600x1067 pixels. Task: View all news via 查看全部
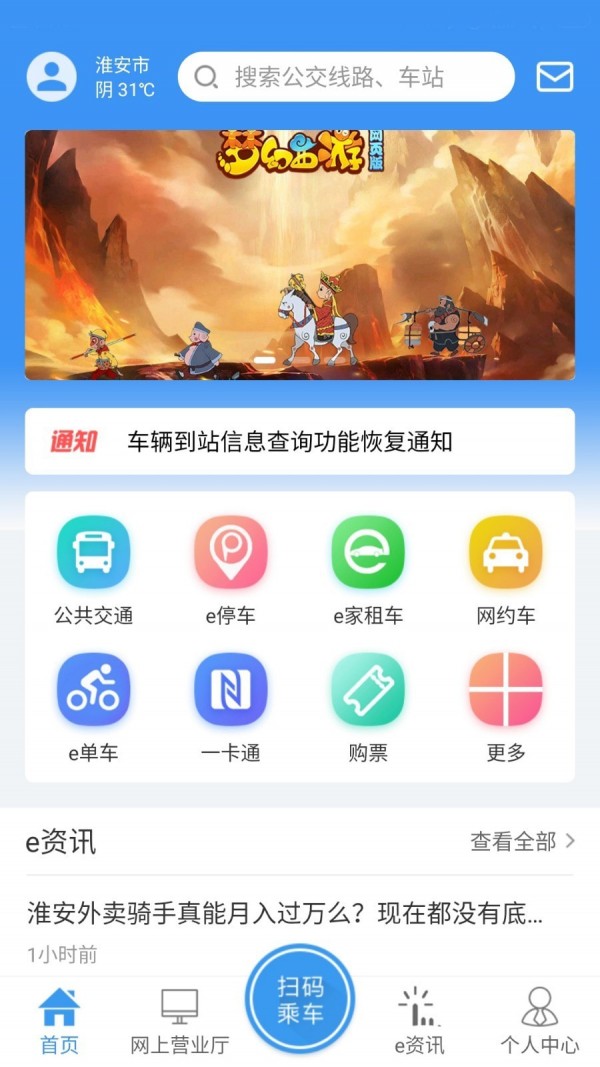pos(522,841)
